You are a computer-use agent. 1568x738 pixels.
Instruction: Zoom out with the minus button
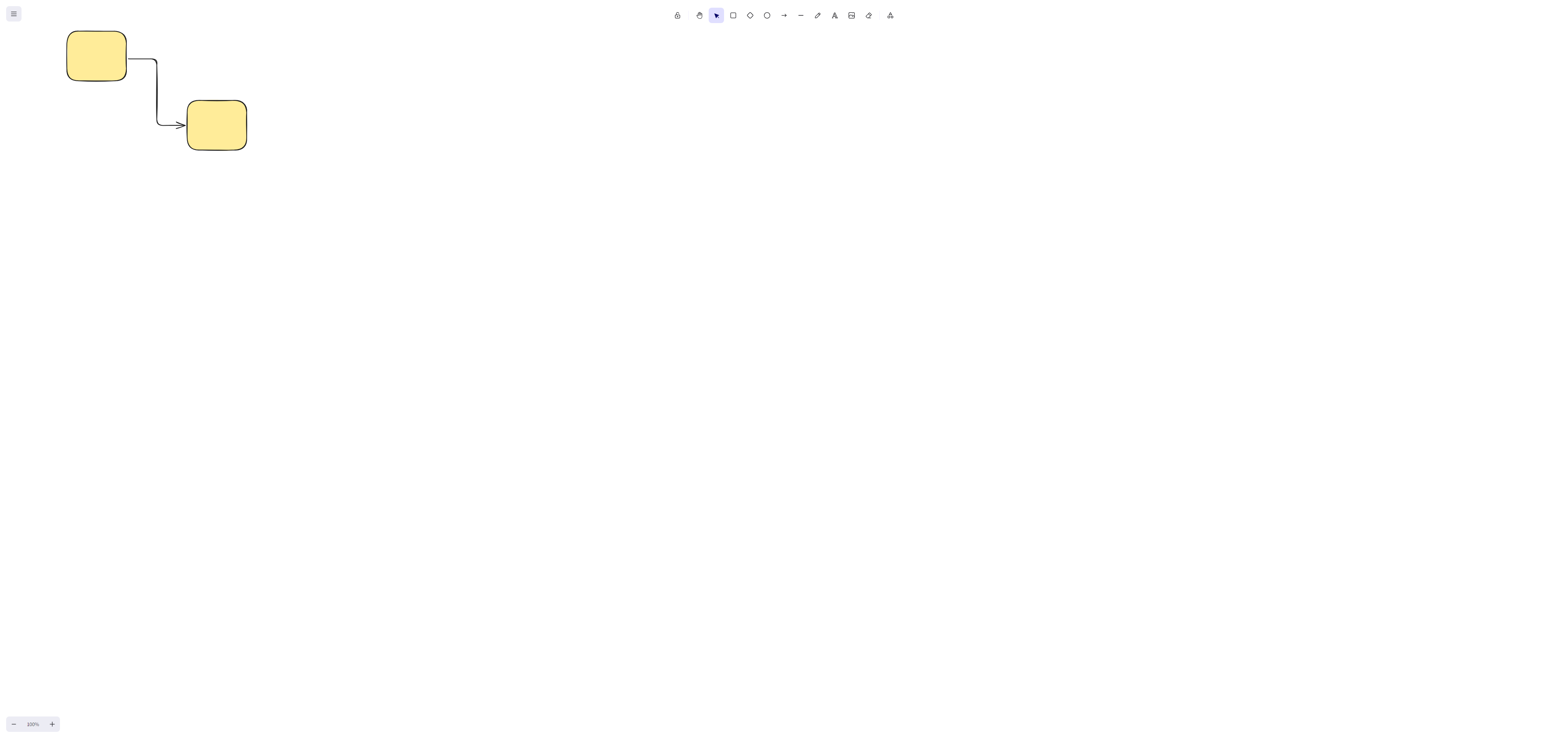(x=14, y=724)
